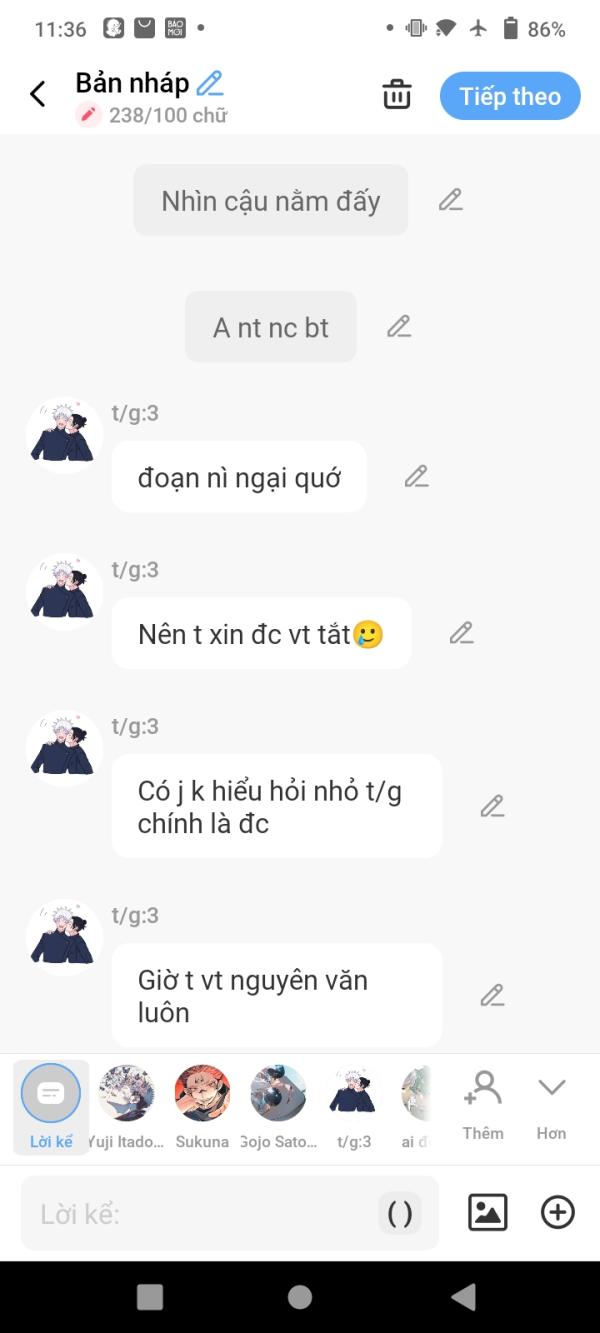Go back using the top-left arrow
Image resolution: width=600 pixels, height=1333 pixels.
[x=38, y=95]
